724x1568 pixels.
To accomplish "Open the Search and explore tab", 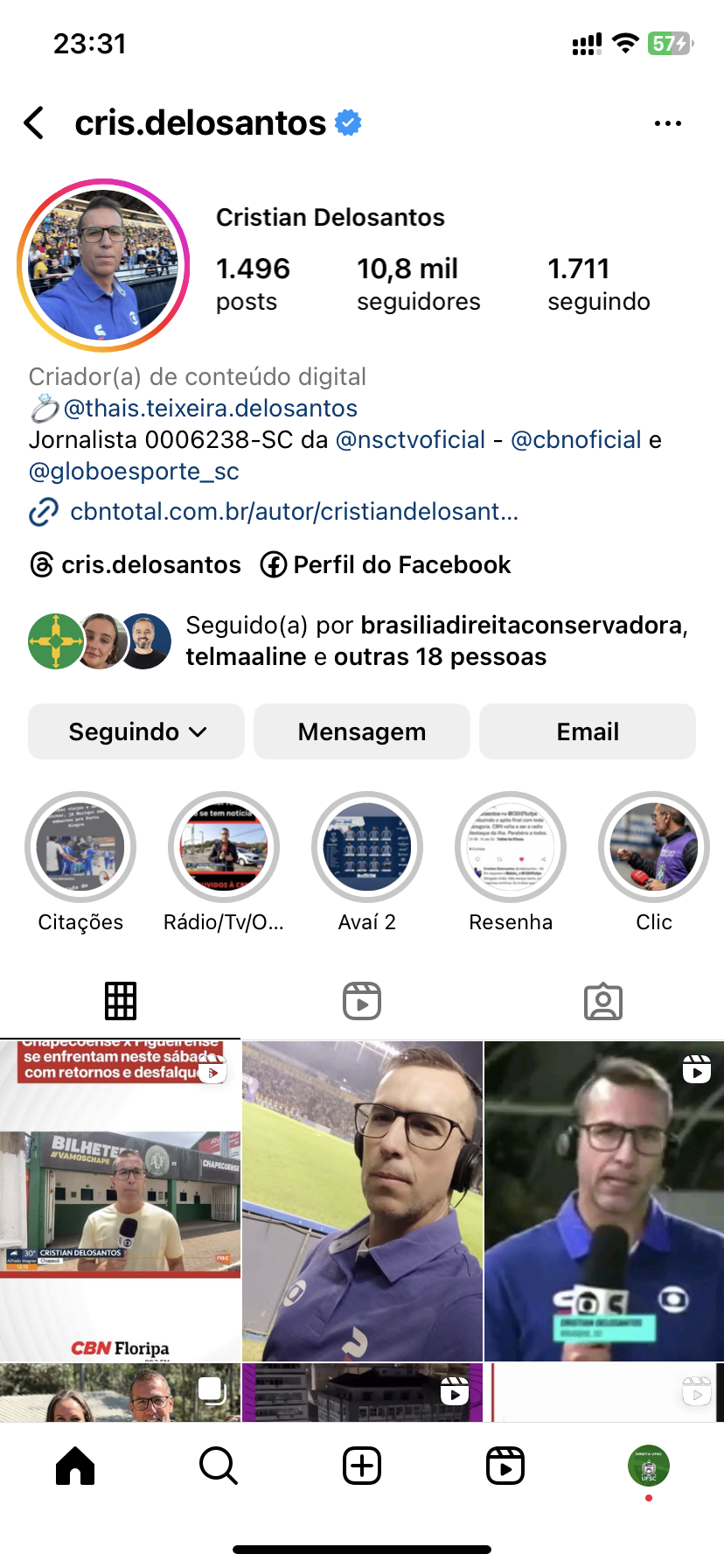I will (x=219, y=1466).
